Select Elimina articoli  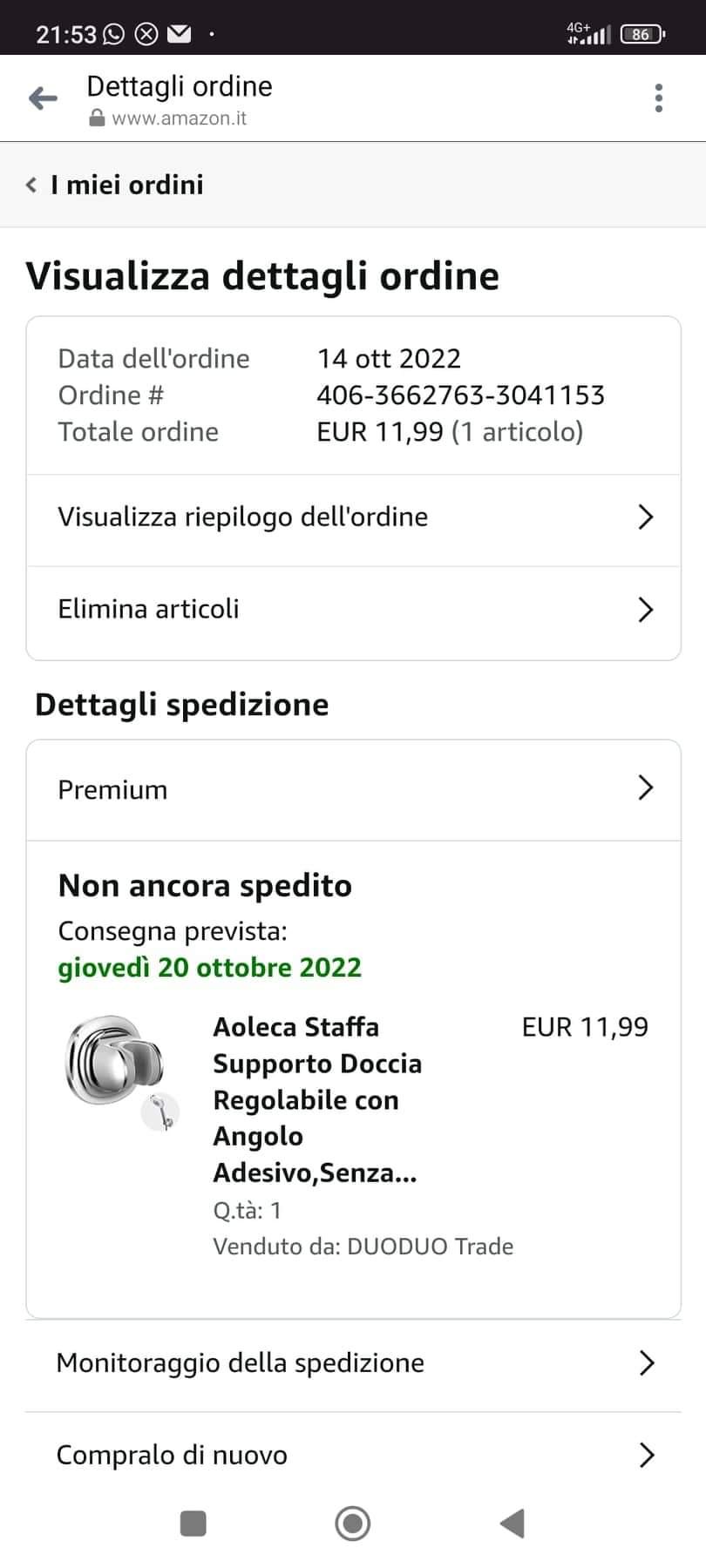(353, 610)
